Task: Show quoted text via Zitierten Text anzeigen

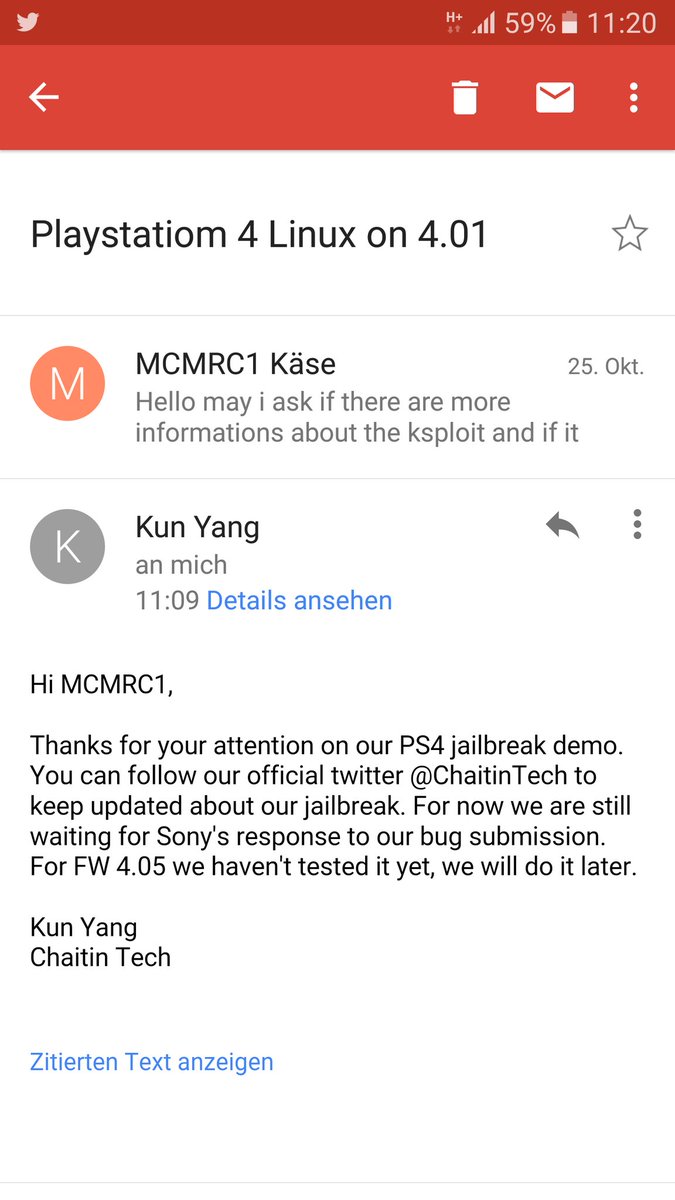Action: pyautogui.click(x=152, y=1061)
